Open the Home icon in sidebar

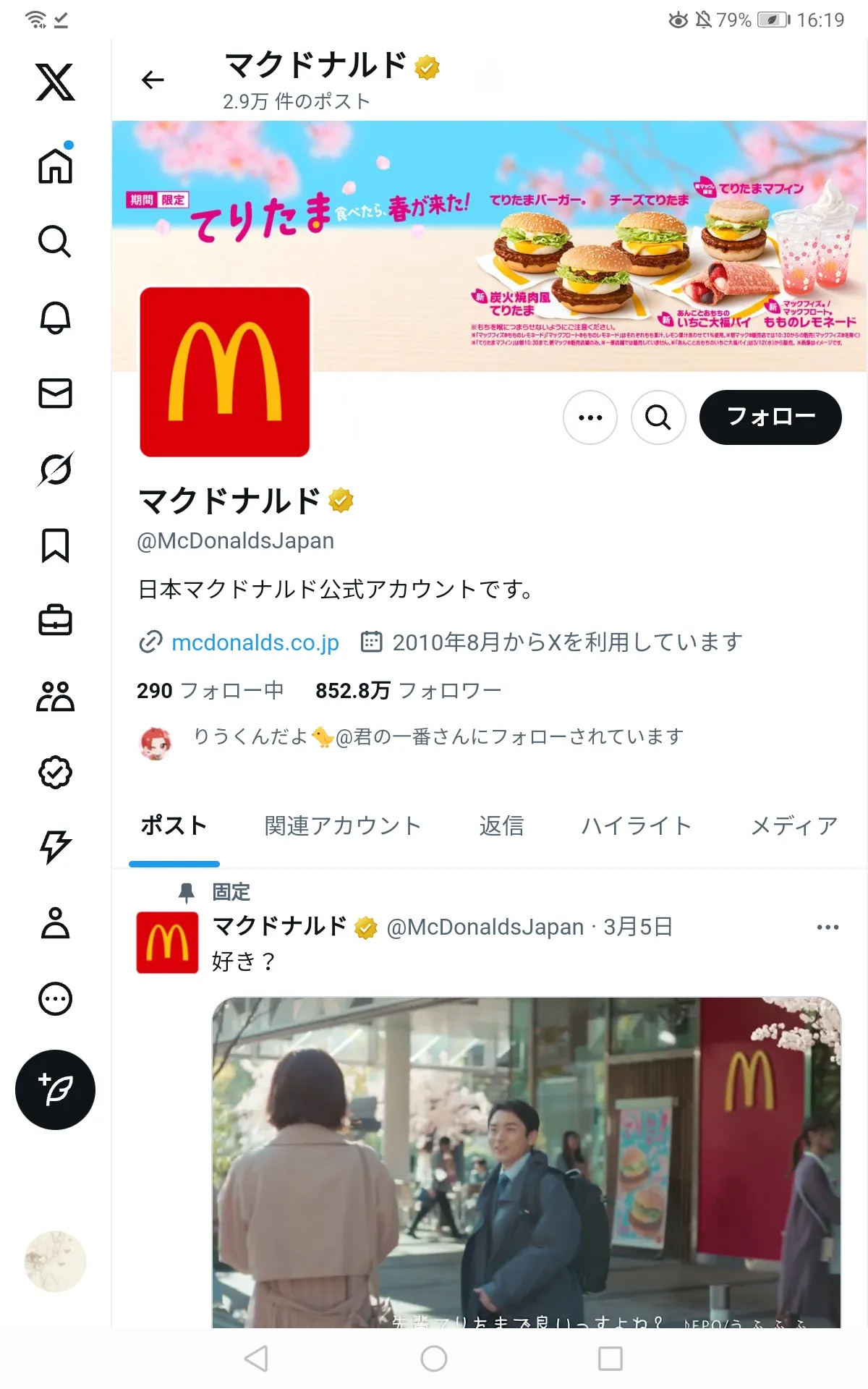tap(56, 164)
